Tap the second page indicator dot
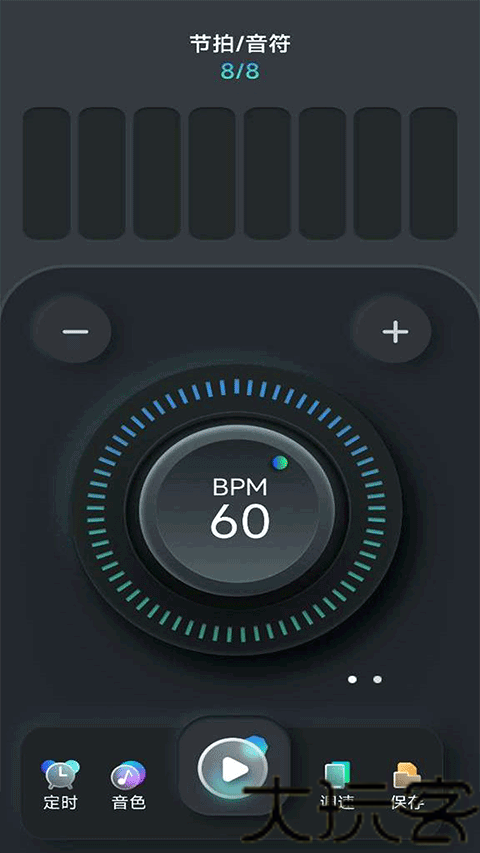Viewport: 480px width, 853px height. point(377,679)
